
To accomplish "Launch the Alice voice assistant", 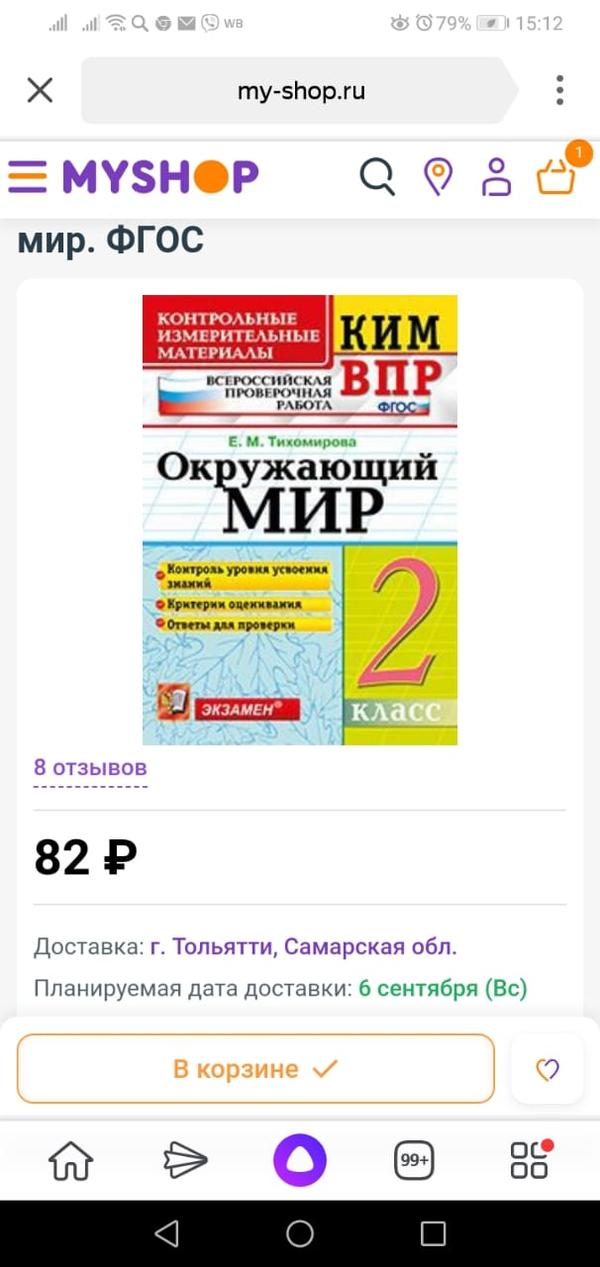I will [300, 1160].
